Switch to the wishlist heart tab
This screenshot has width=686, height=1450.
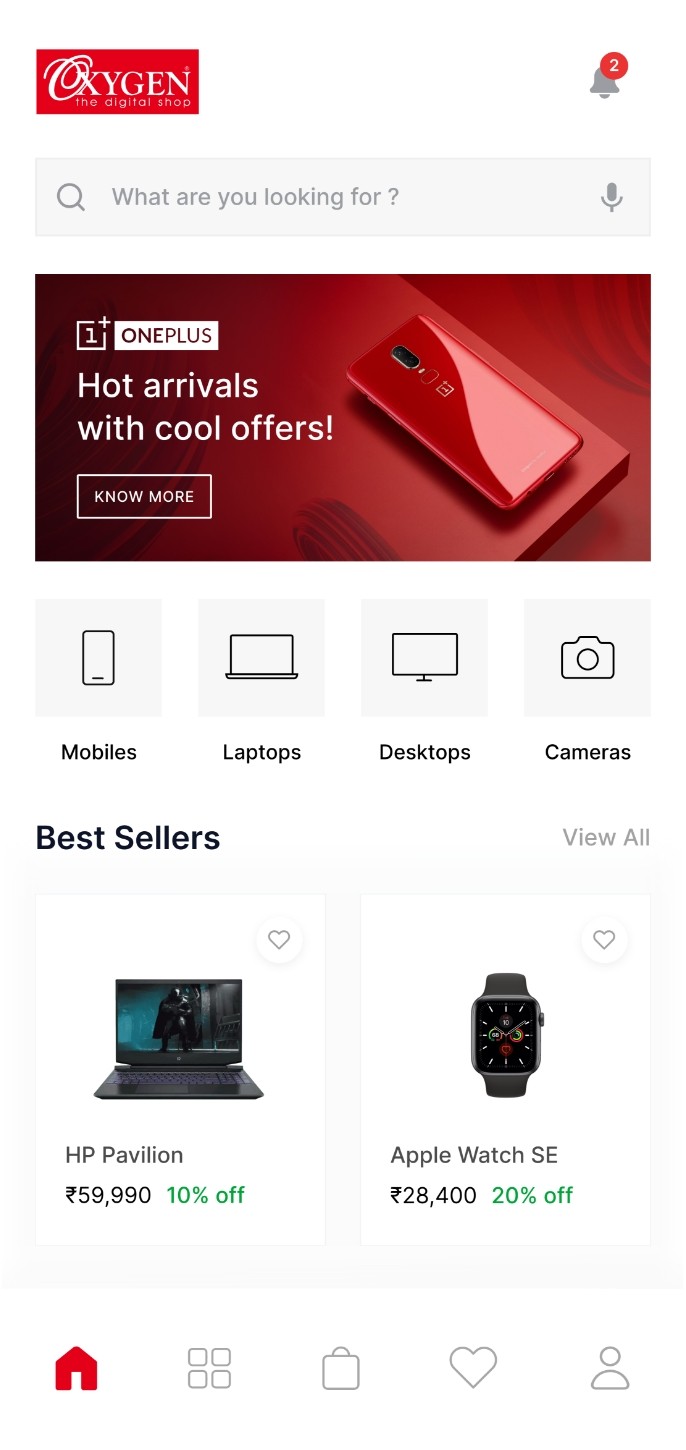click(473, 1368)
